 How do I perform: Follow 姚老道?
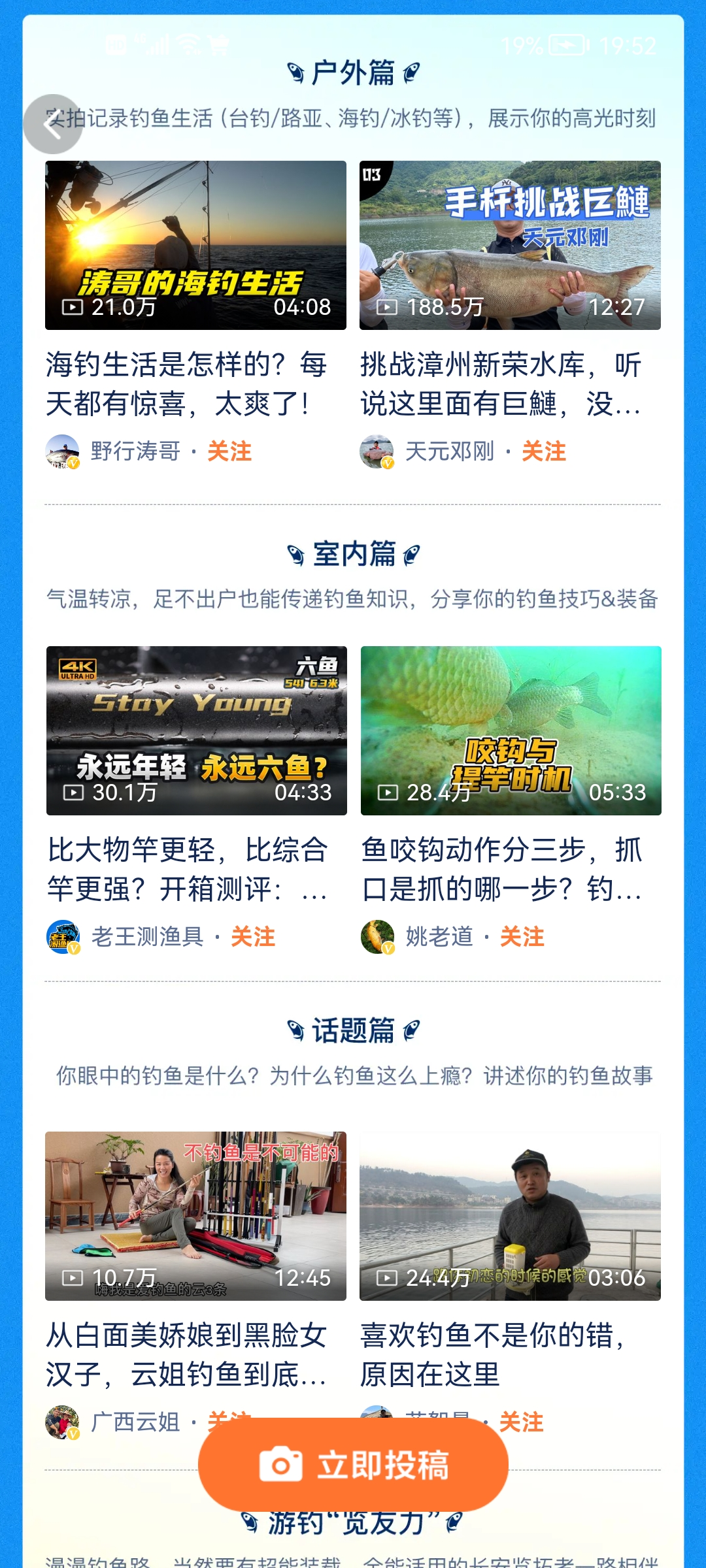coord(522,937)
